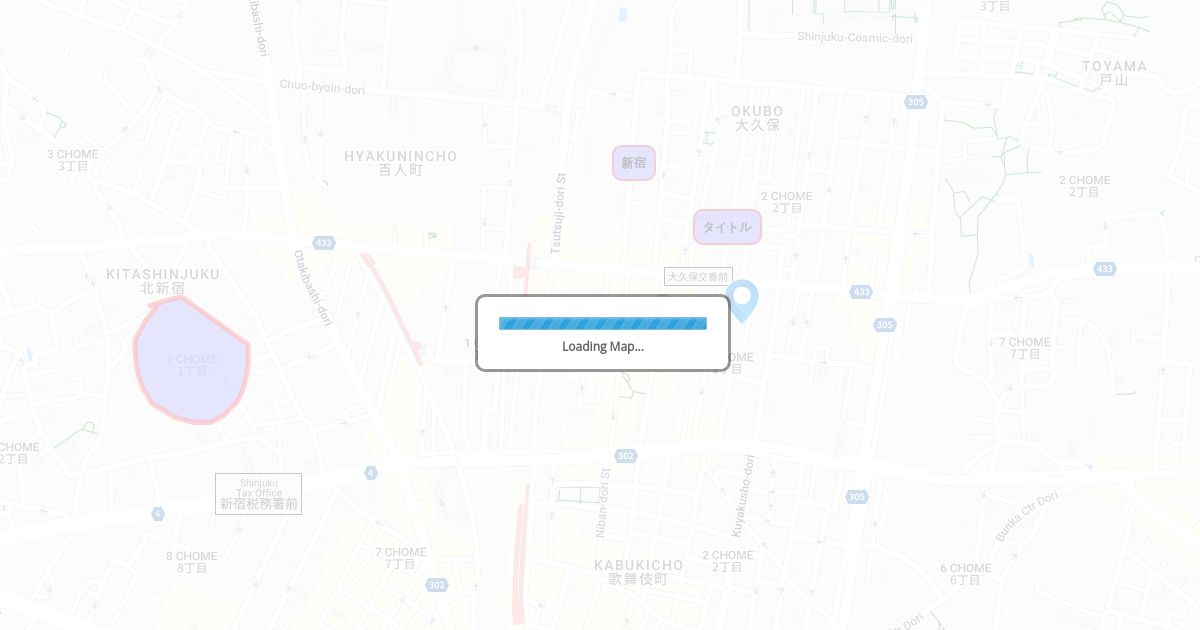Tap the blue location pin marker
Viewport: 1200px width, 630px height.
(x=742, y=301)
